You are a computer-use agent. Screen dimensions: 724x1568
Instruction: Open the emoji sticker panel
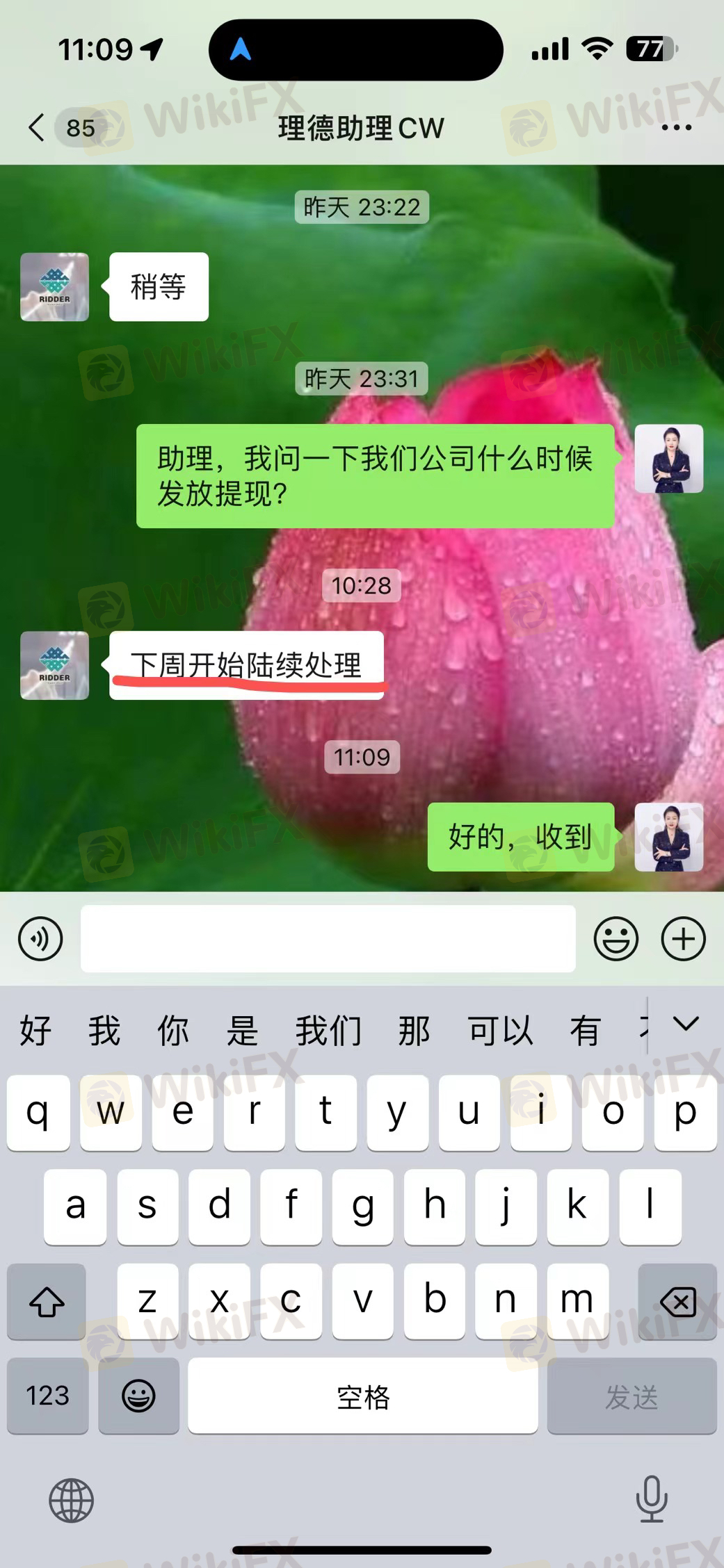(x=616, y=939)
